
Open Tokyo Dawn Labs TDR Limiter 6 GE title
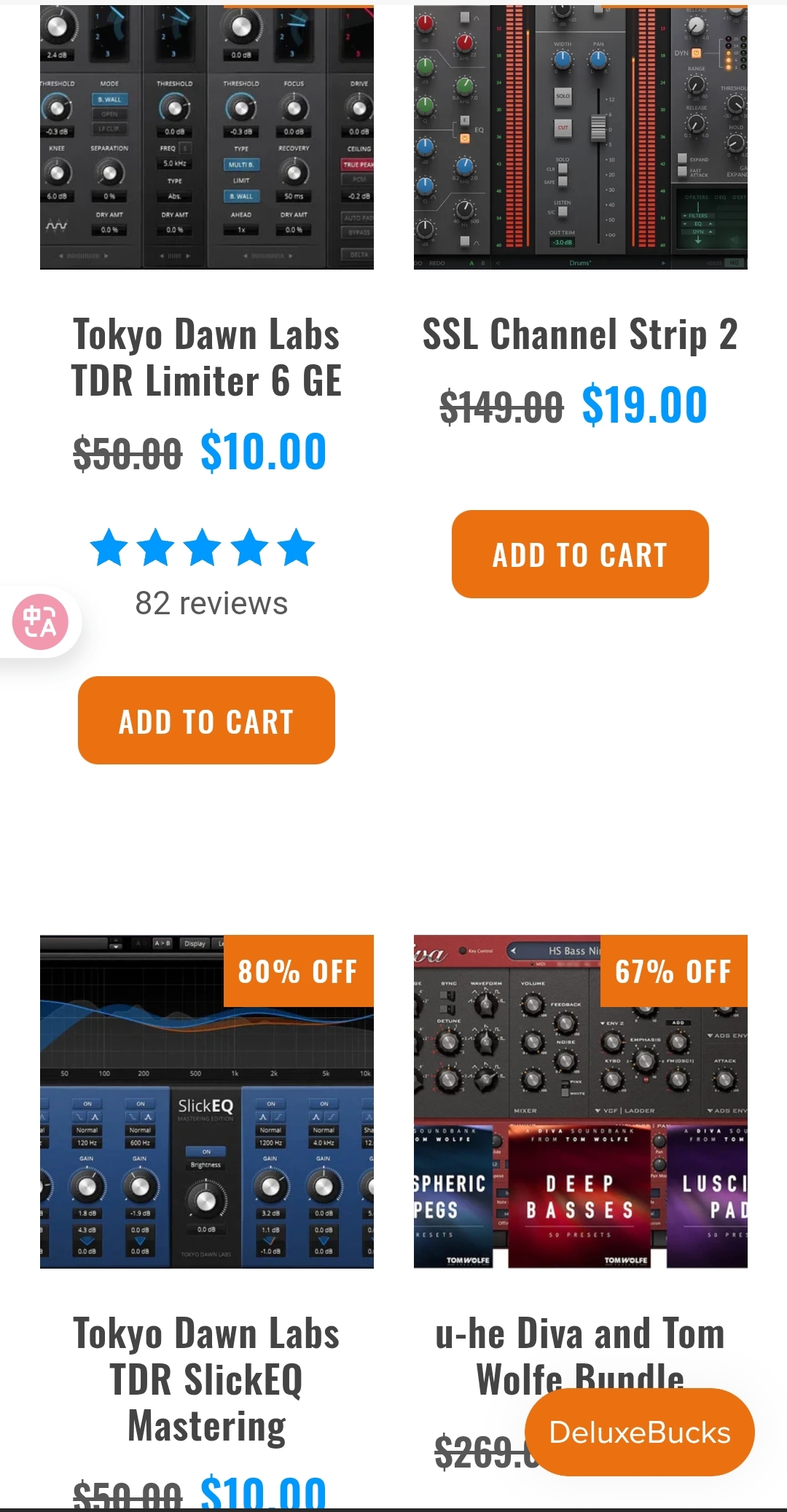coord(206,357)
